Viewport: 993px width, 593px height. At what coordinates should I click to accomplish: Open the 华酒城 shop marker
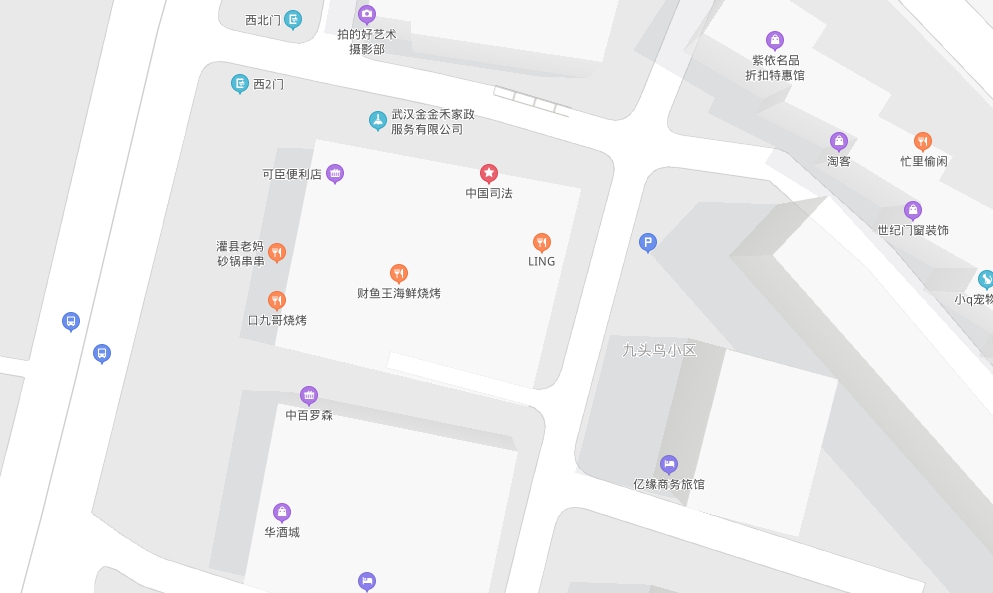point(282,512)
